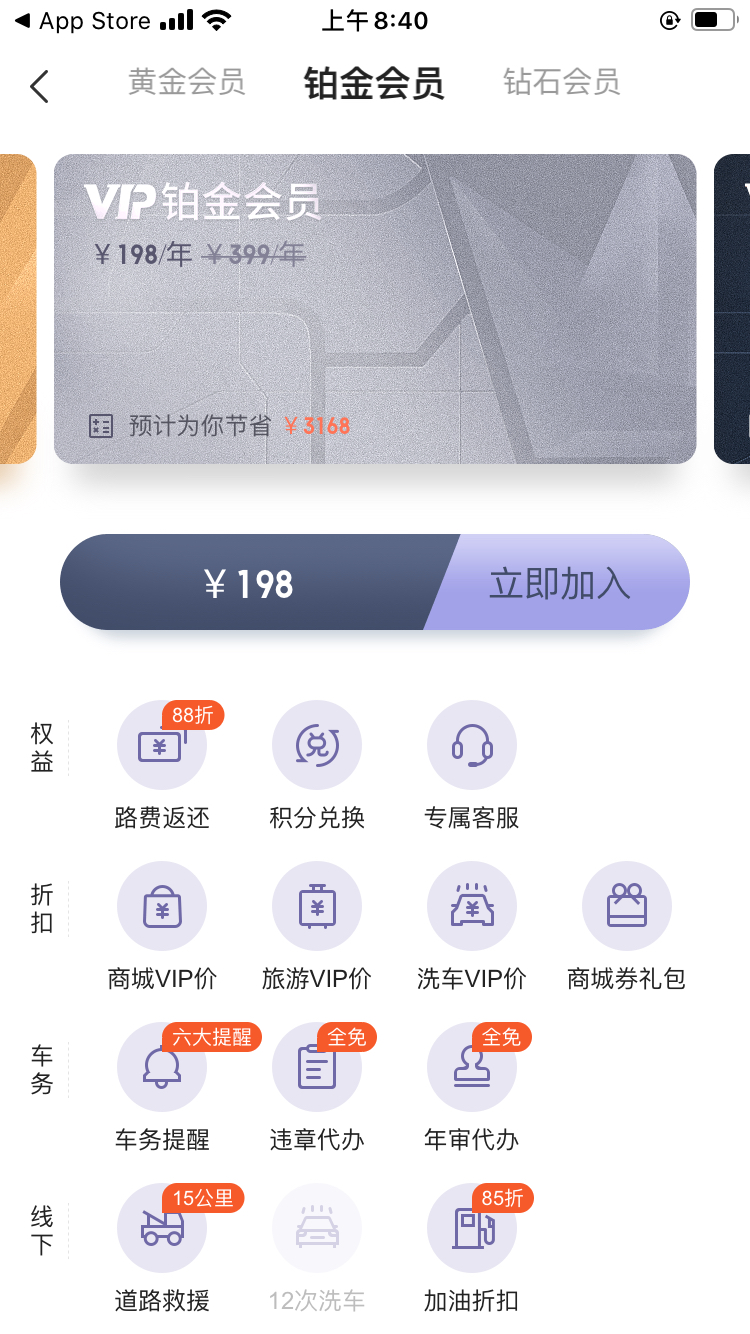The image size is (750, 1334).
Task: View 旅游VIP价 discount
Action: pyautogui.click(x=317, y=927)
